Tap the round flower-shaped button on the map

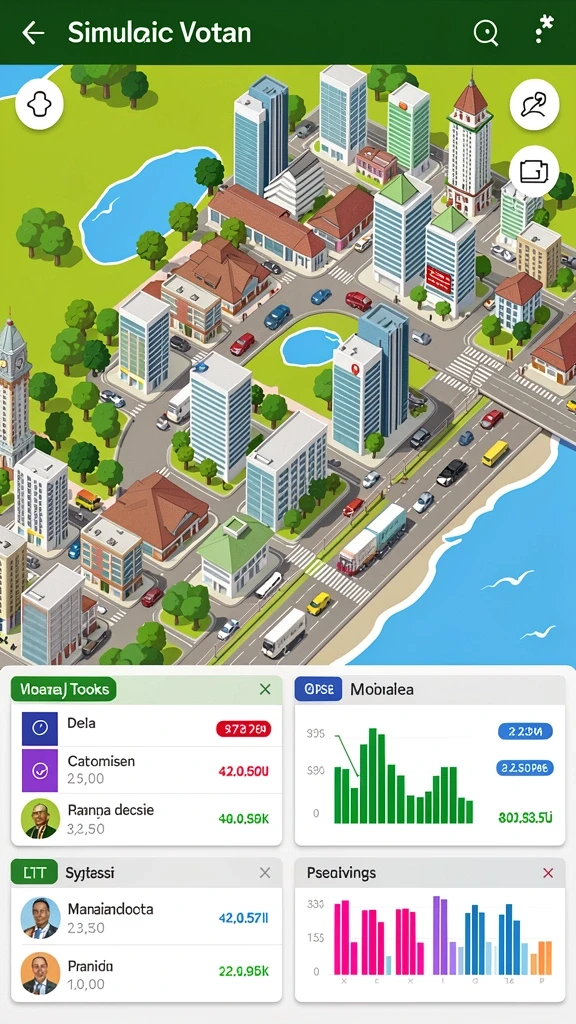[x=39, y=104]
